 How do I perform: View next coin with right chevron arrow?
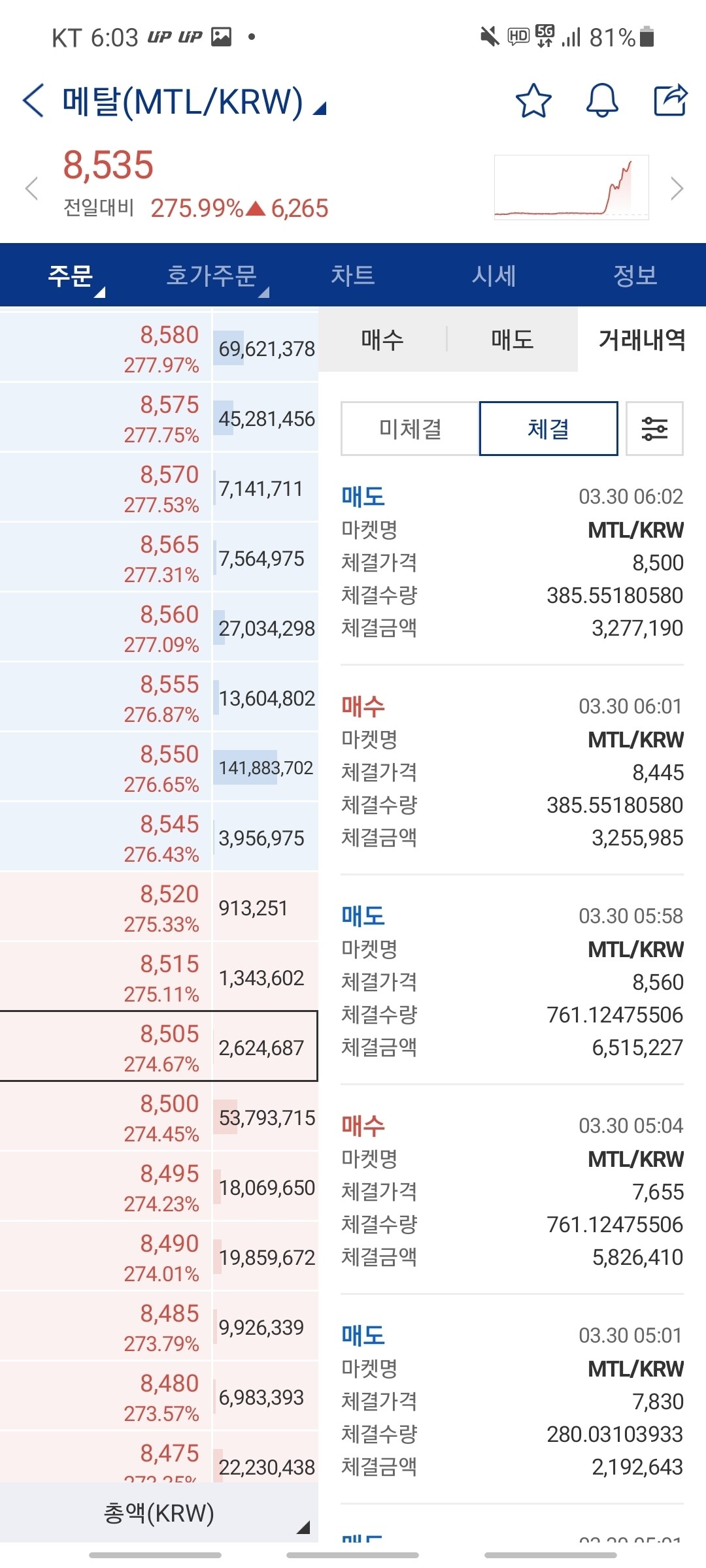pos(676,188)
